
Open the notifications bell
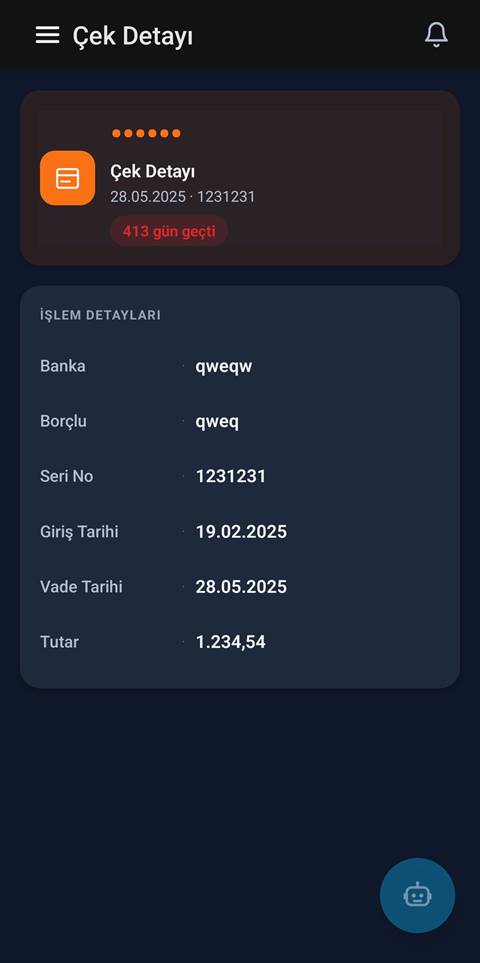436,34
